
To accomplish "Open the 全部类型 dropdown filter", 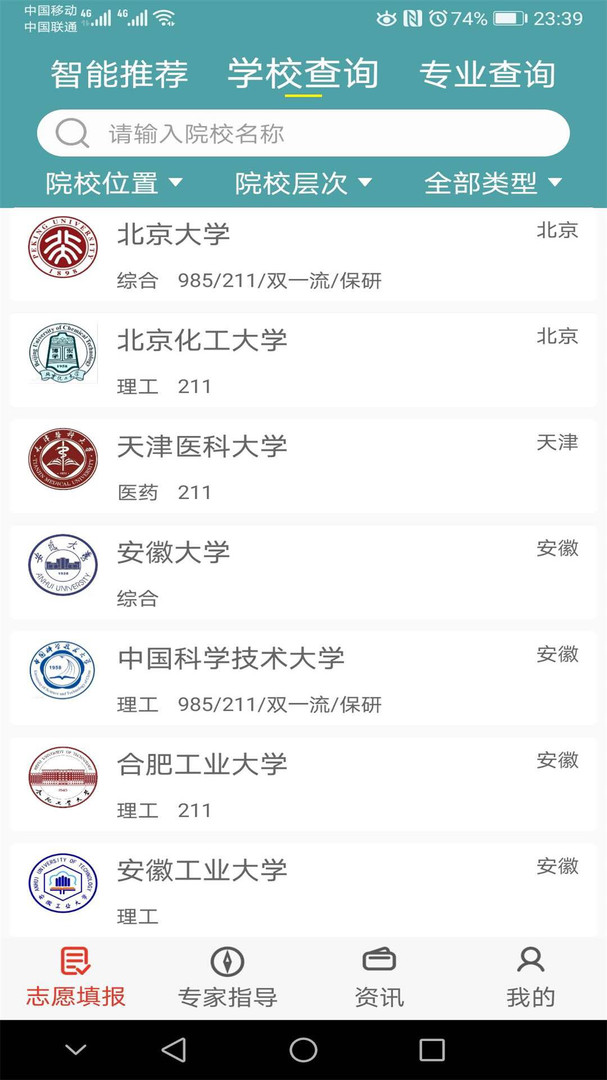I will point(493,183).
